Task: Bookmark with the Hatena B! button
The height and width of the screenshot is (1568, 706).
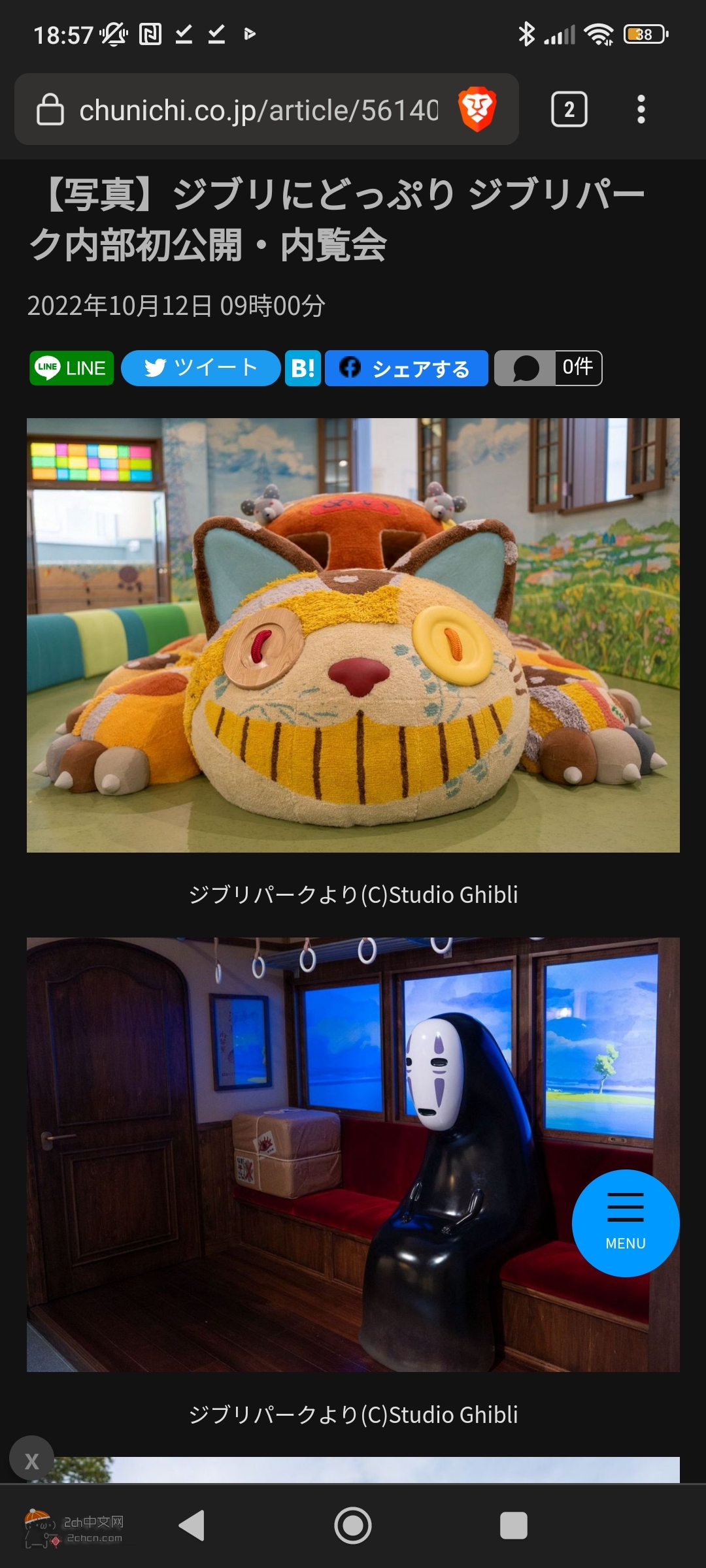Action: tap(303, 368)
